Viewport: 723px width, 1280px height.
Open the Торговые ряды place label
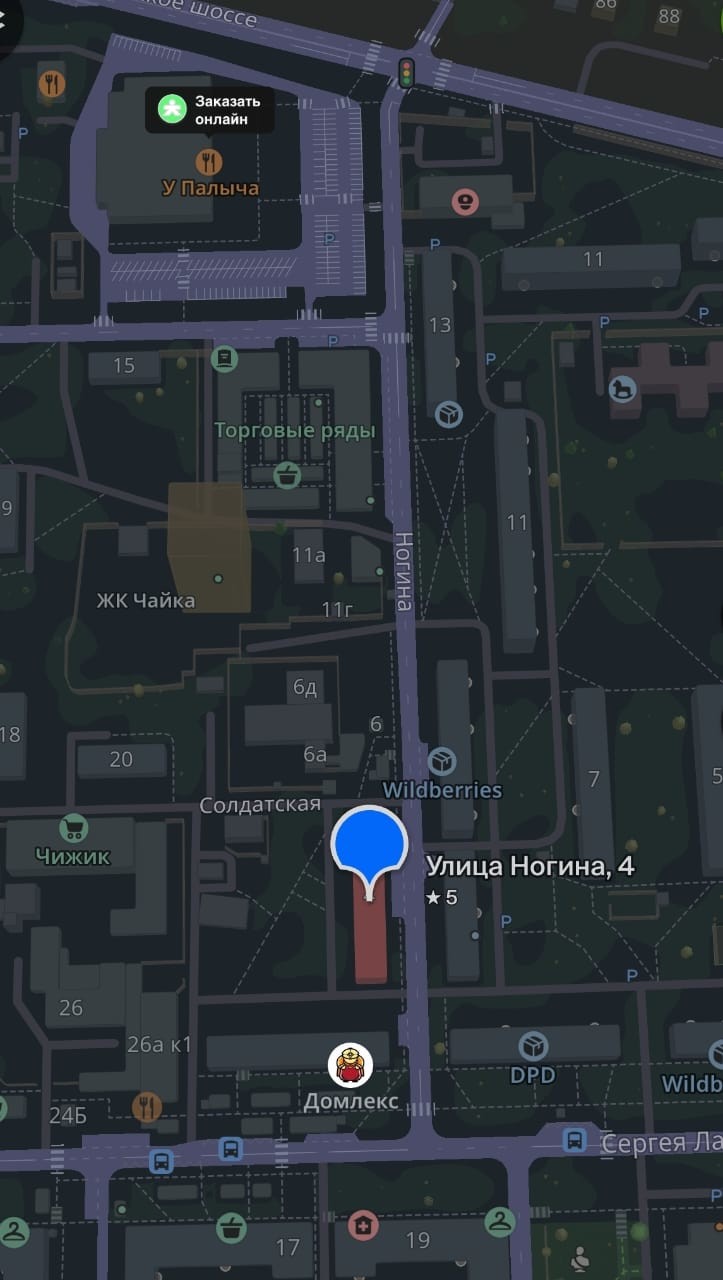click(x=295, y=431)
